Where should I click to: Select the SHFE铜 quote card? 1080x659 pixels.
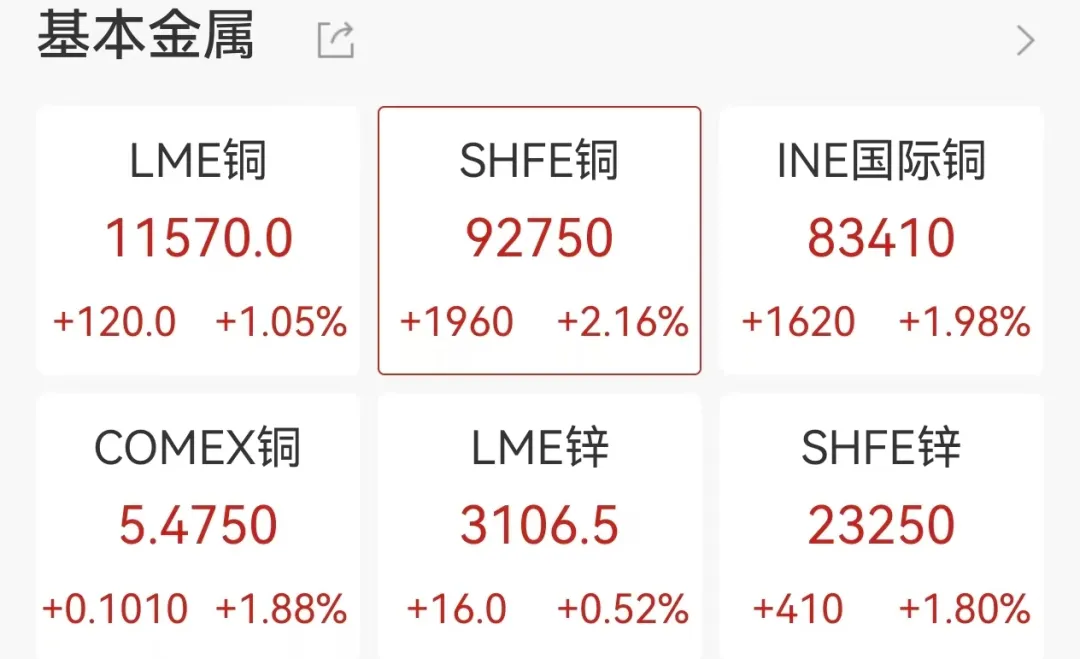(x=539, y=240)
